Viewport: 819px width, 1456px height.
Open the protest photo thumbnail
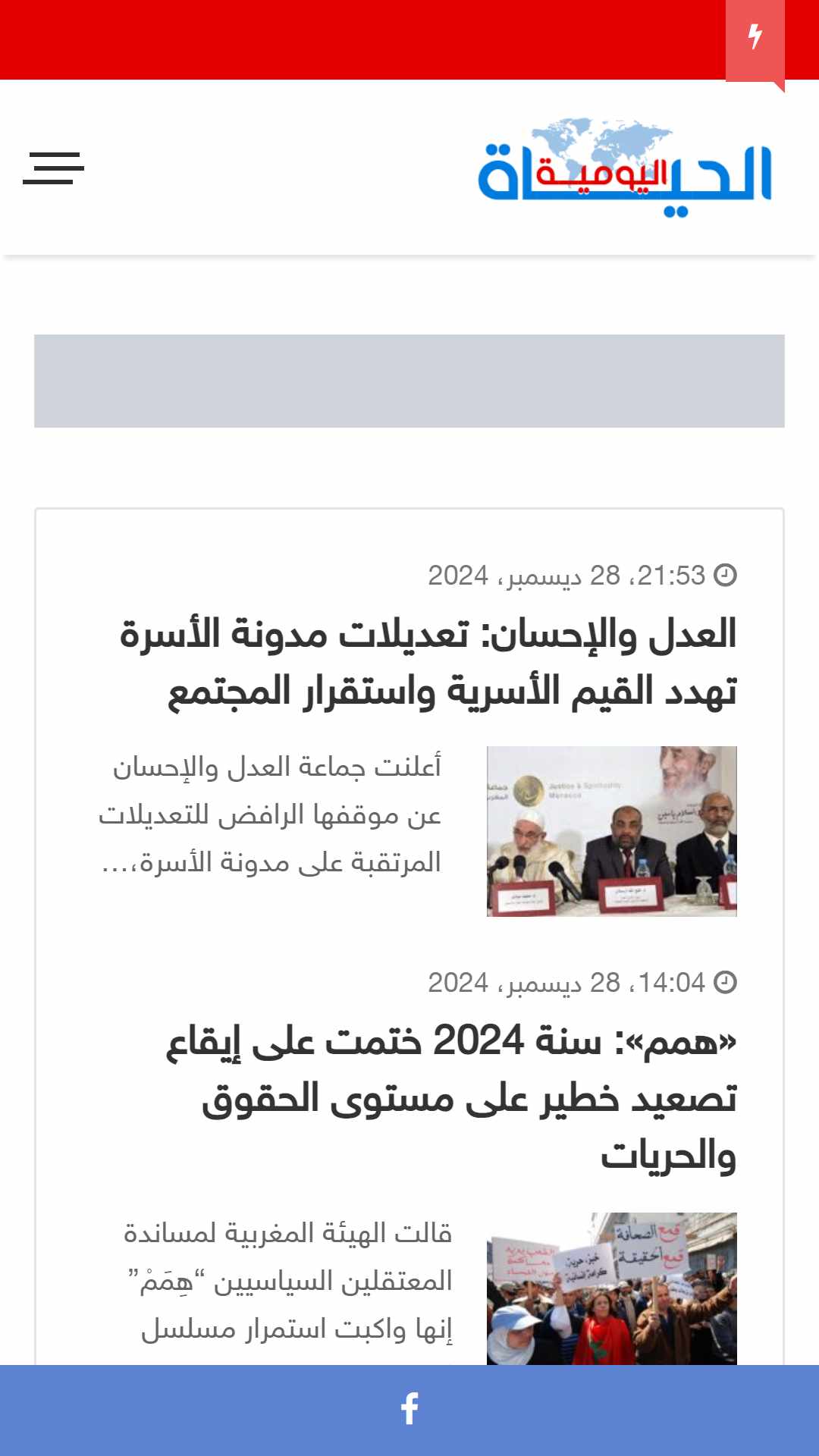click(611, 1288)
